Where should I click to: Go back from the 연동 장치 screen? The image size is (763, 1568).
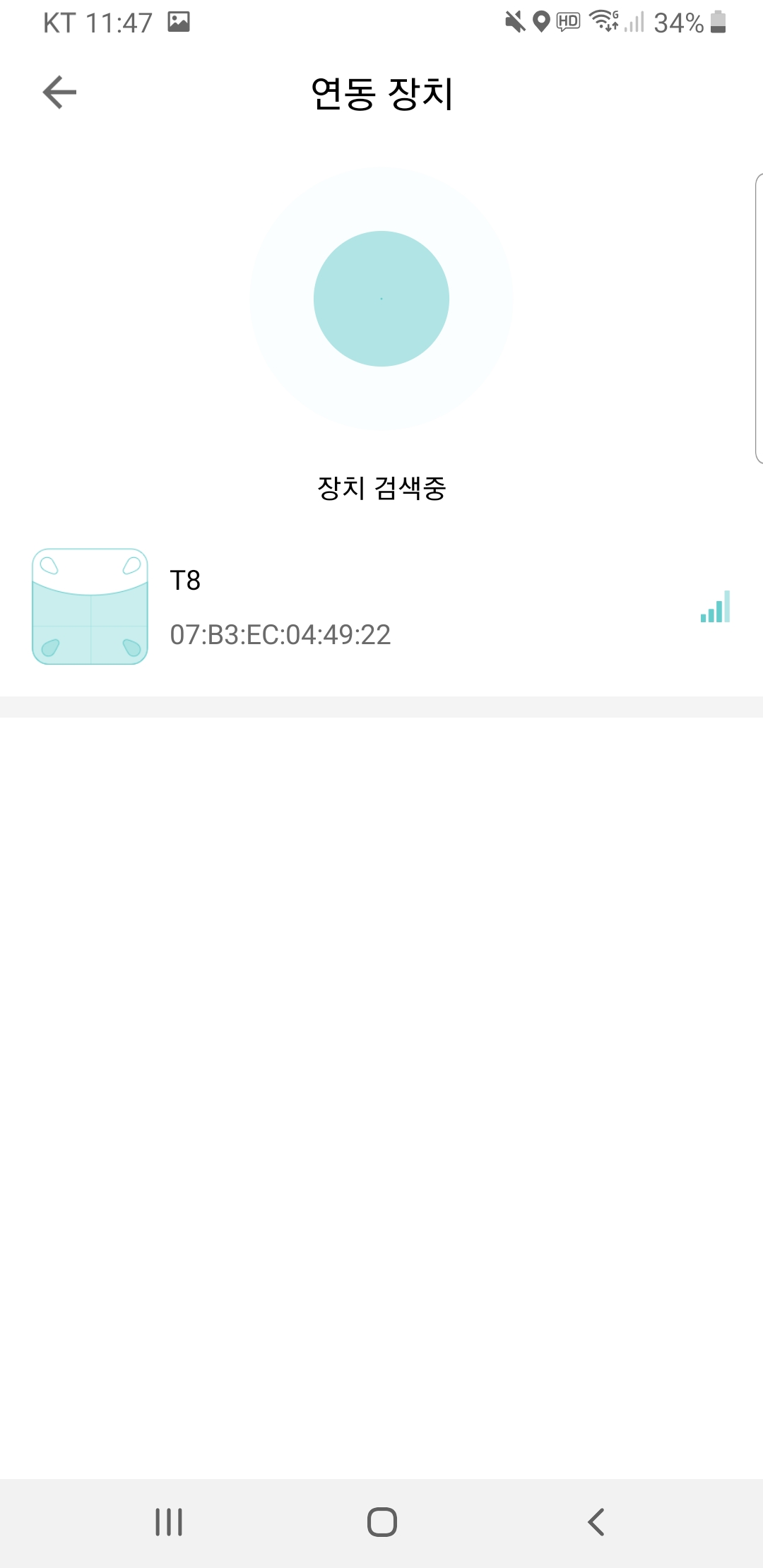pos(59,93)
